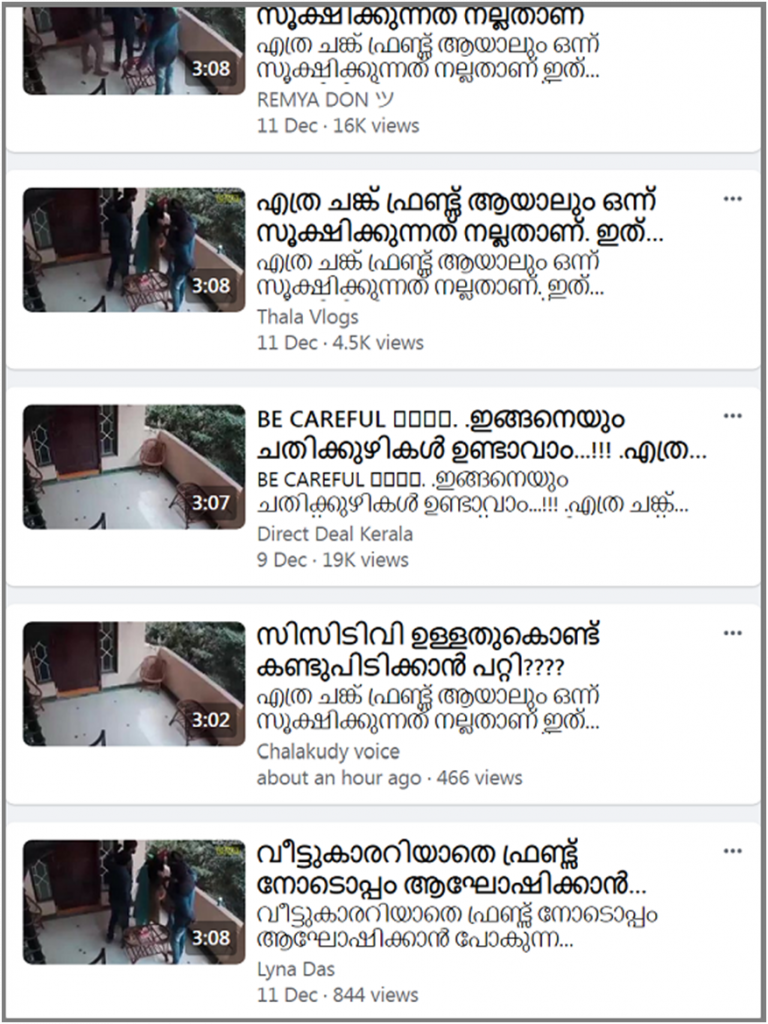Open the more options menu for Thala Vlogs video
The width and height of the screenshot is (768, 1024).
point(733,199)
